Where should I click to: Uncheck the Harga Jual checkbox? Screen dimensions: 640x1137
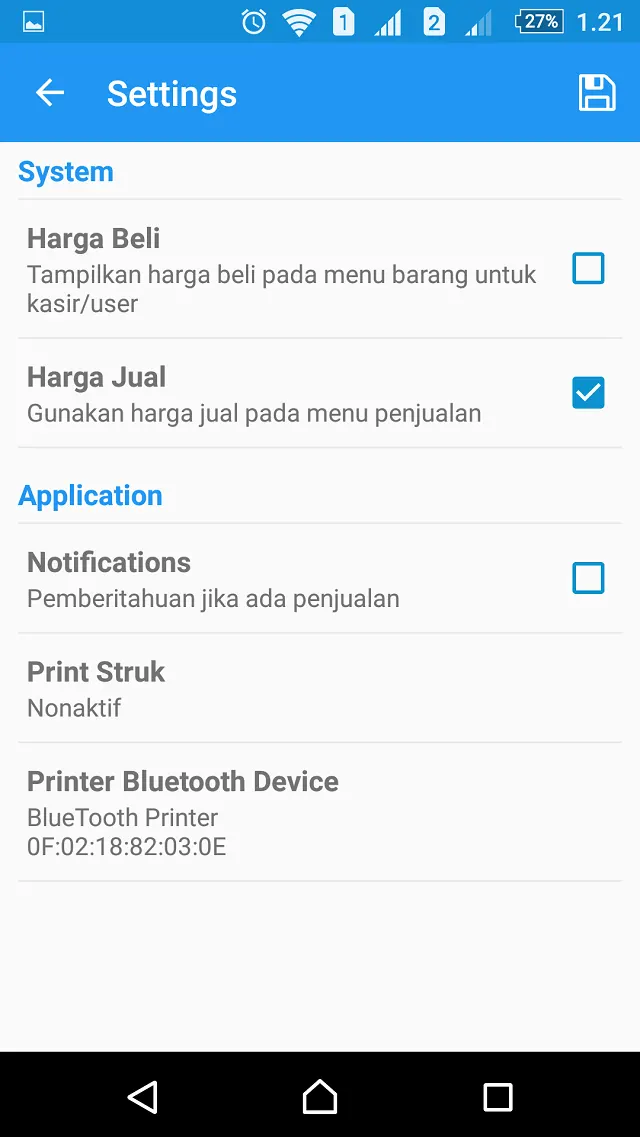click(x=588, y=393)
